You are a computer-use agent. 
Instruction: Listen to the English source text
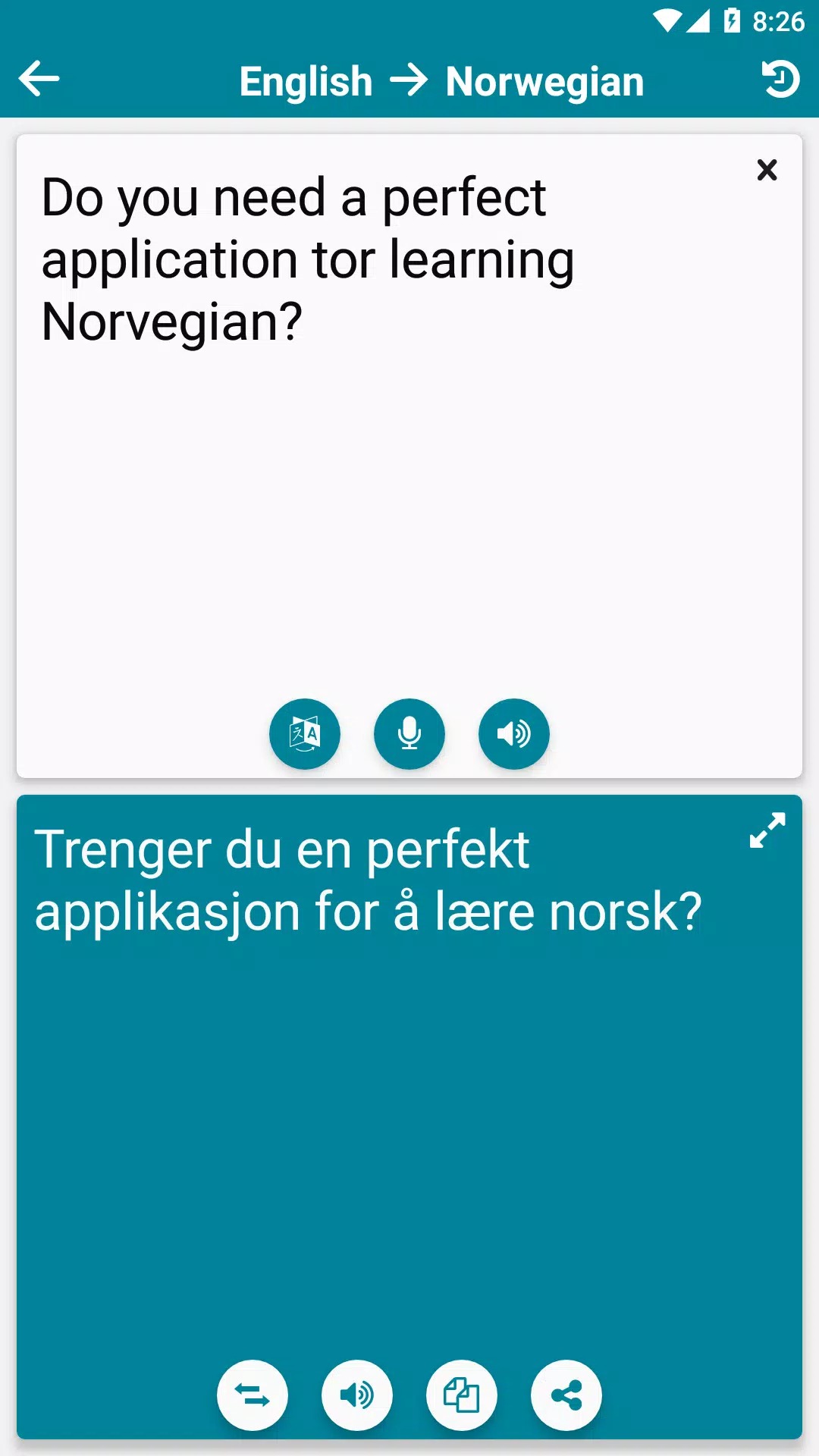pyautogui.click(x=514, y=733)
